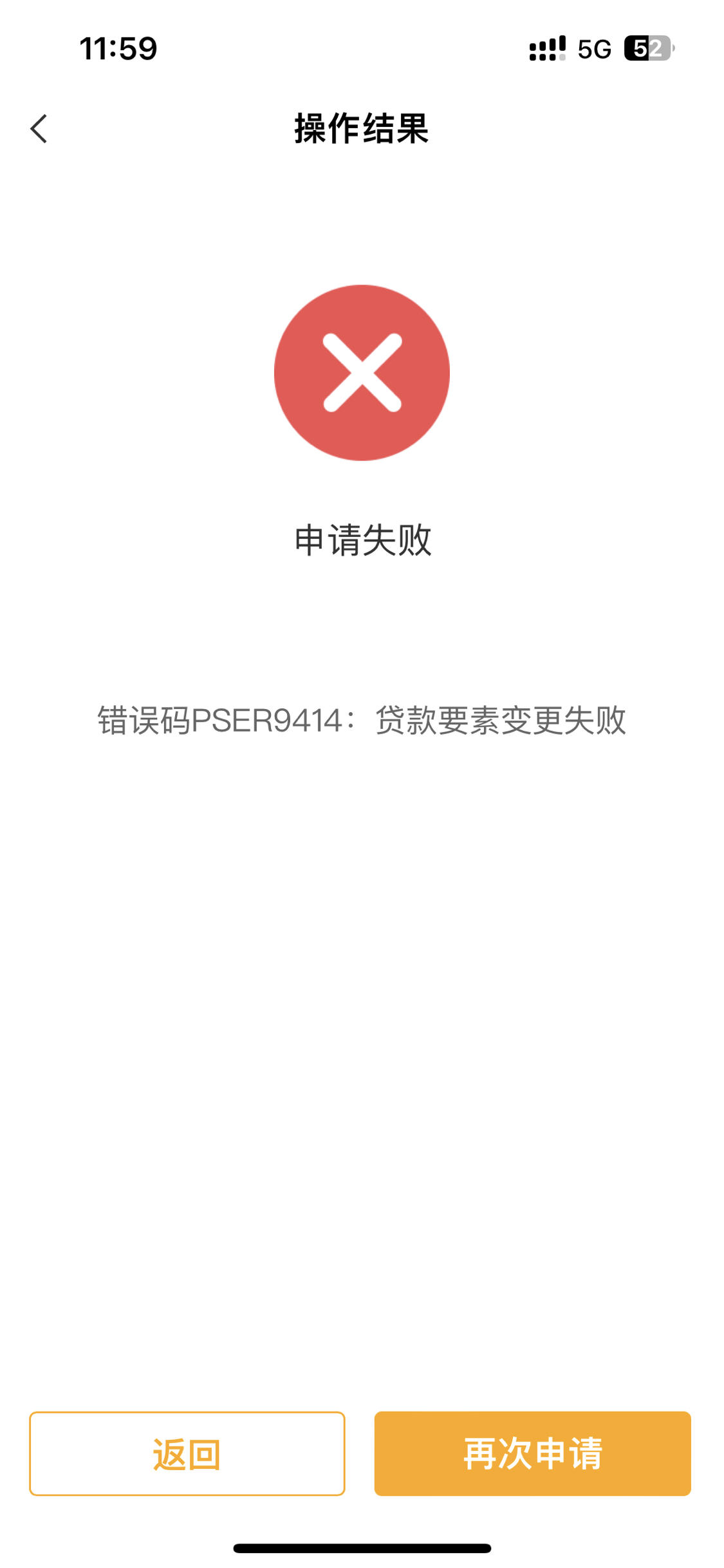Image resolution: width=724 pixels, height=1568 pixels.
Task: Tap the 5G network indicator
Action: pyautogui.click(x=595, y=50)
